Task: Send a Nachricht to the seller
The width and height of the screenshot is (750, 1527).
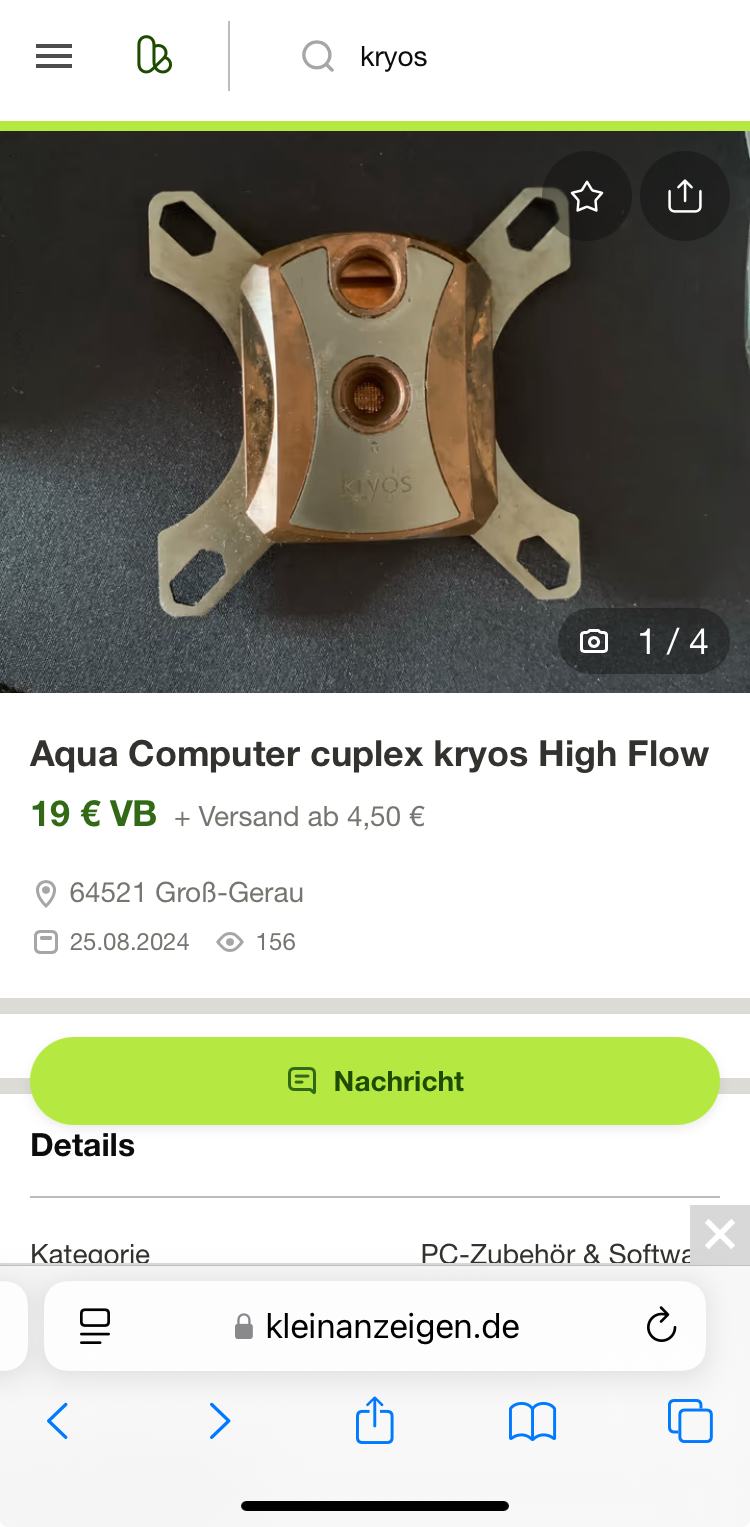Action: tap(375, 1081)
